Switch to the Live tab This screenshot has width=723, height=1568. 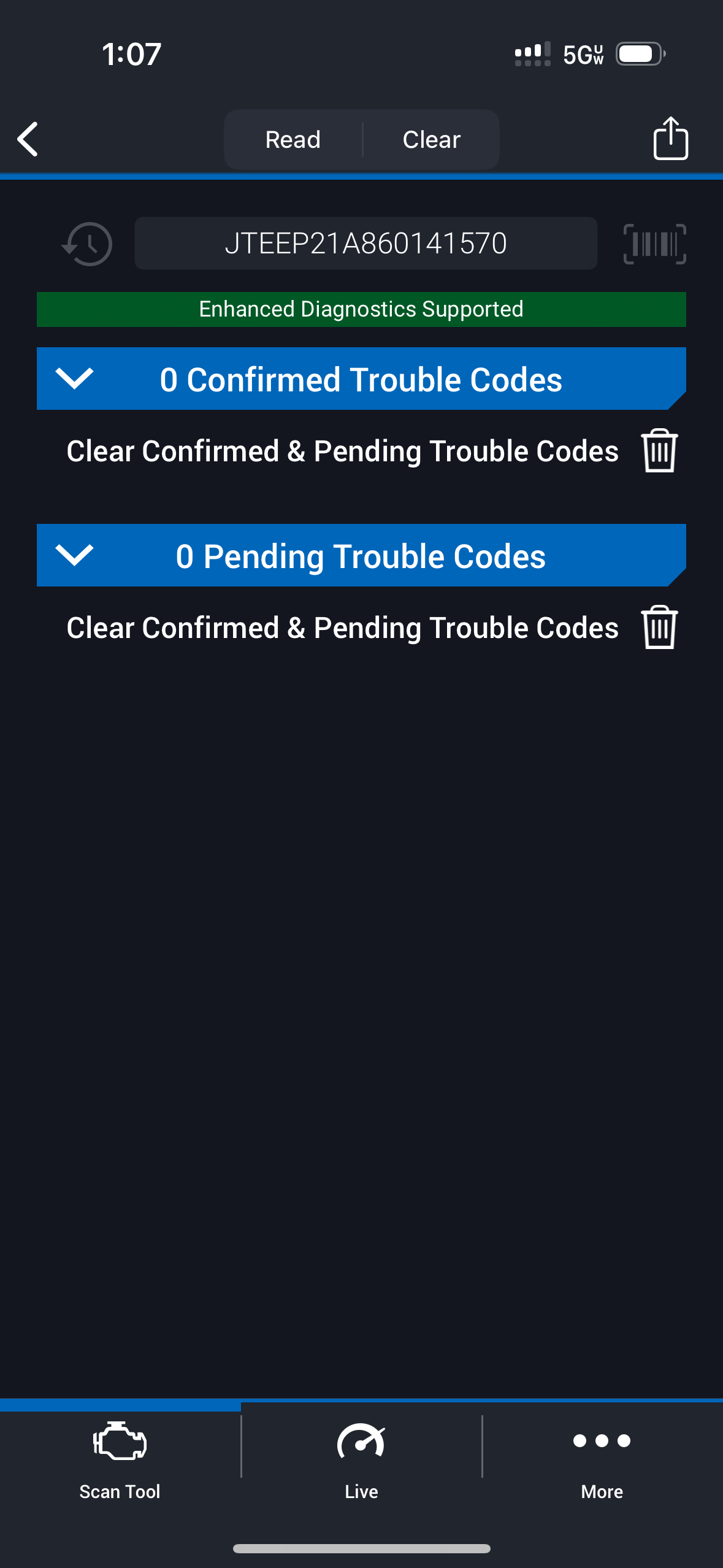(361, 1461)
